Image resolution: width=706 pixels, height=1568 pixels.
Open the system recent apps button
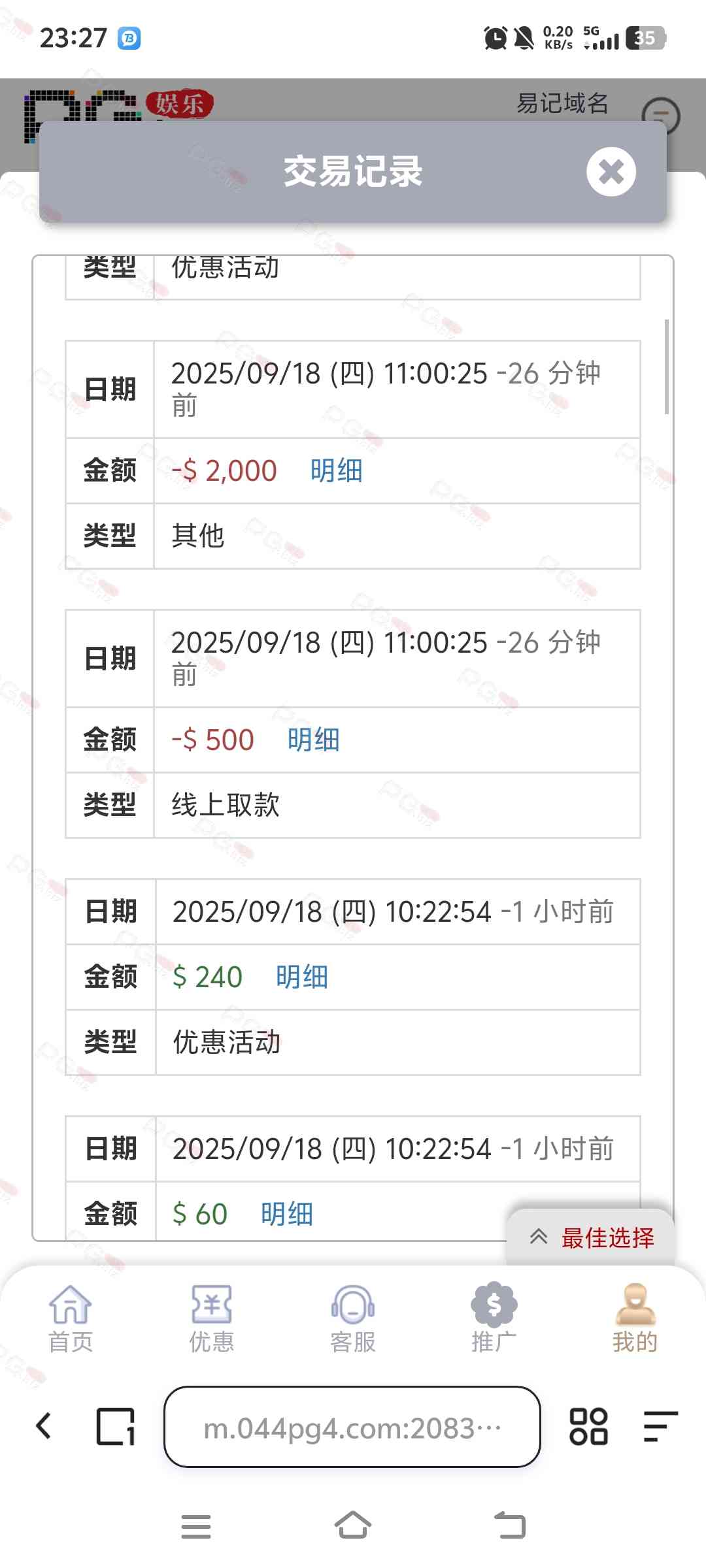196,1527
